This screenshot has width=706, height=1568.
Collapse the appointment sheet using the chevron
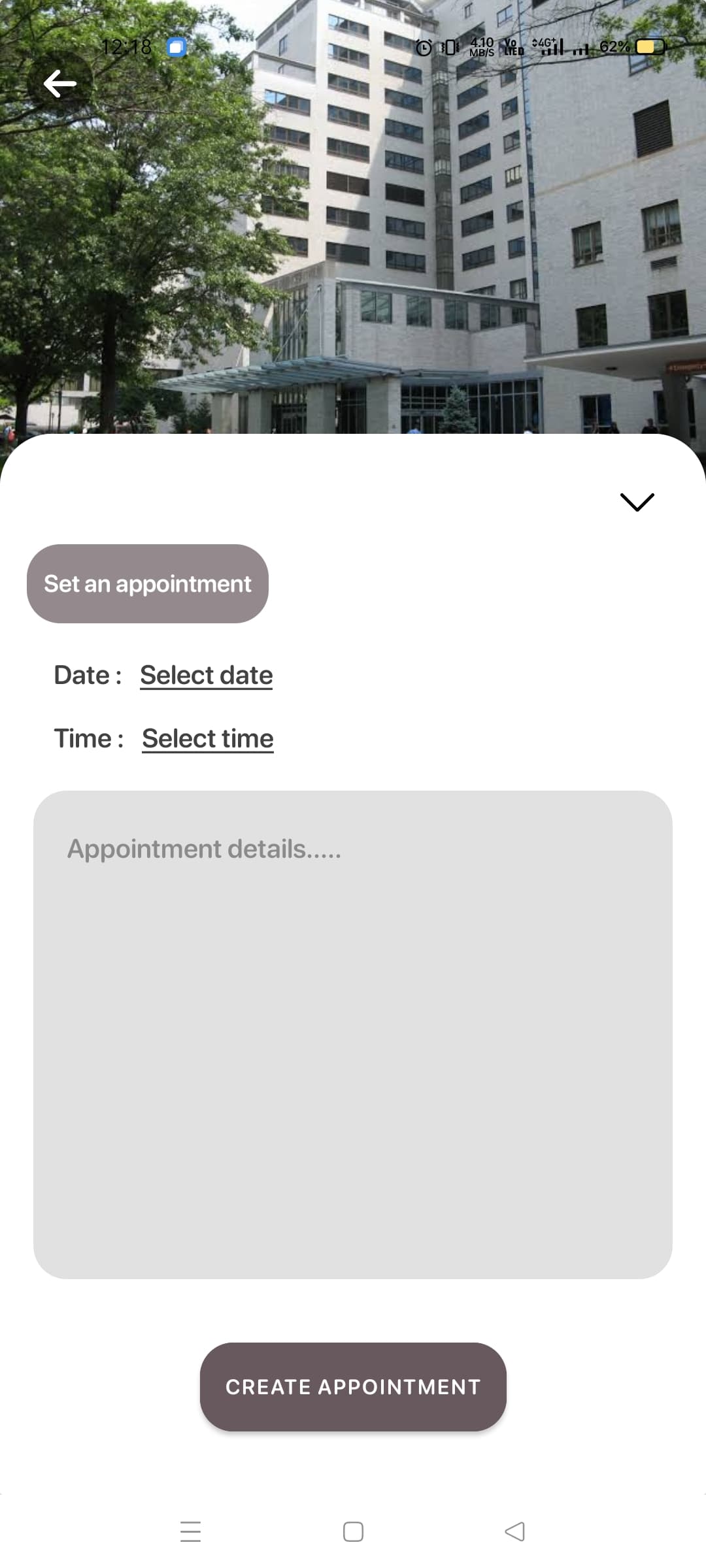(x=637, y=502)
